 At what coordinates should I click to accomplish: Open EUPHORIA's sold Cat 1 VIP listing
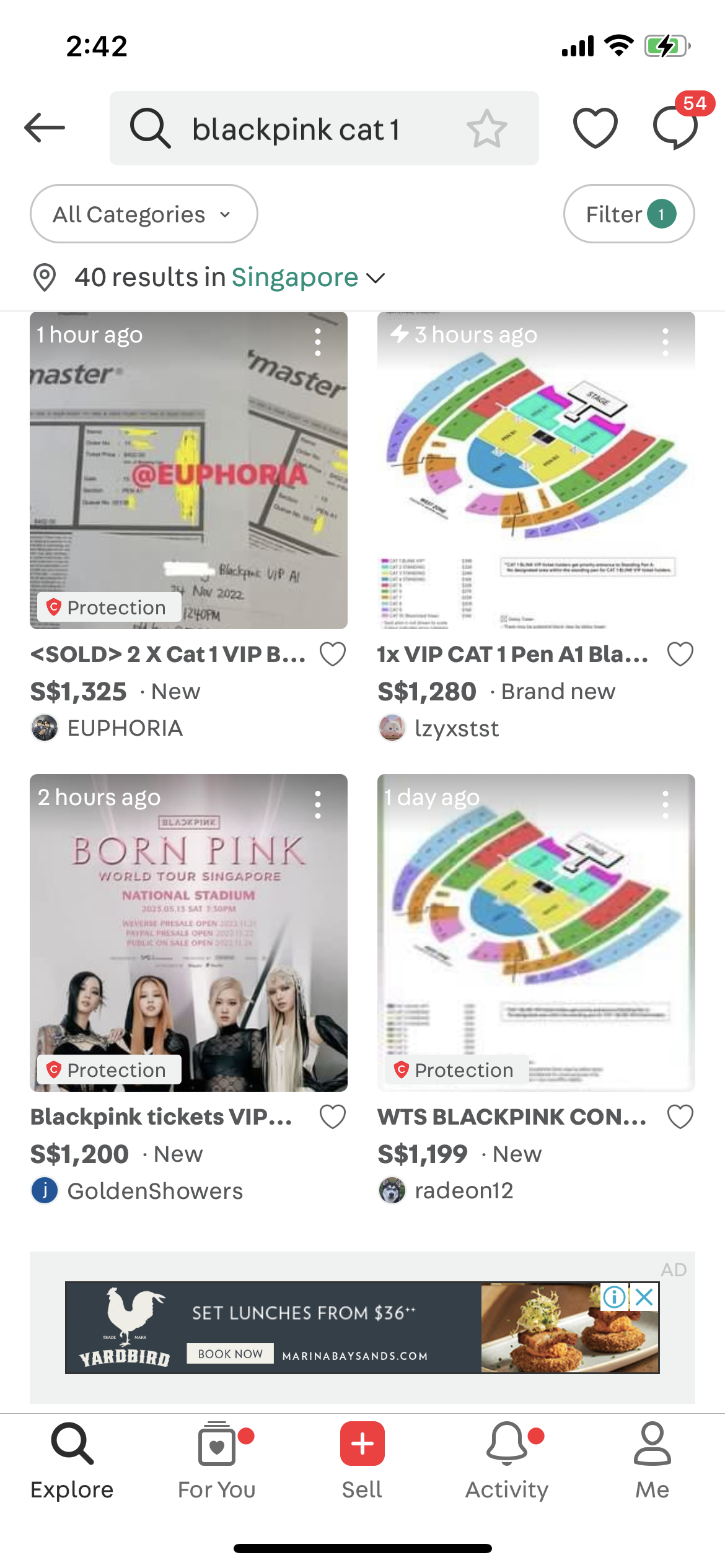point(188,471)
